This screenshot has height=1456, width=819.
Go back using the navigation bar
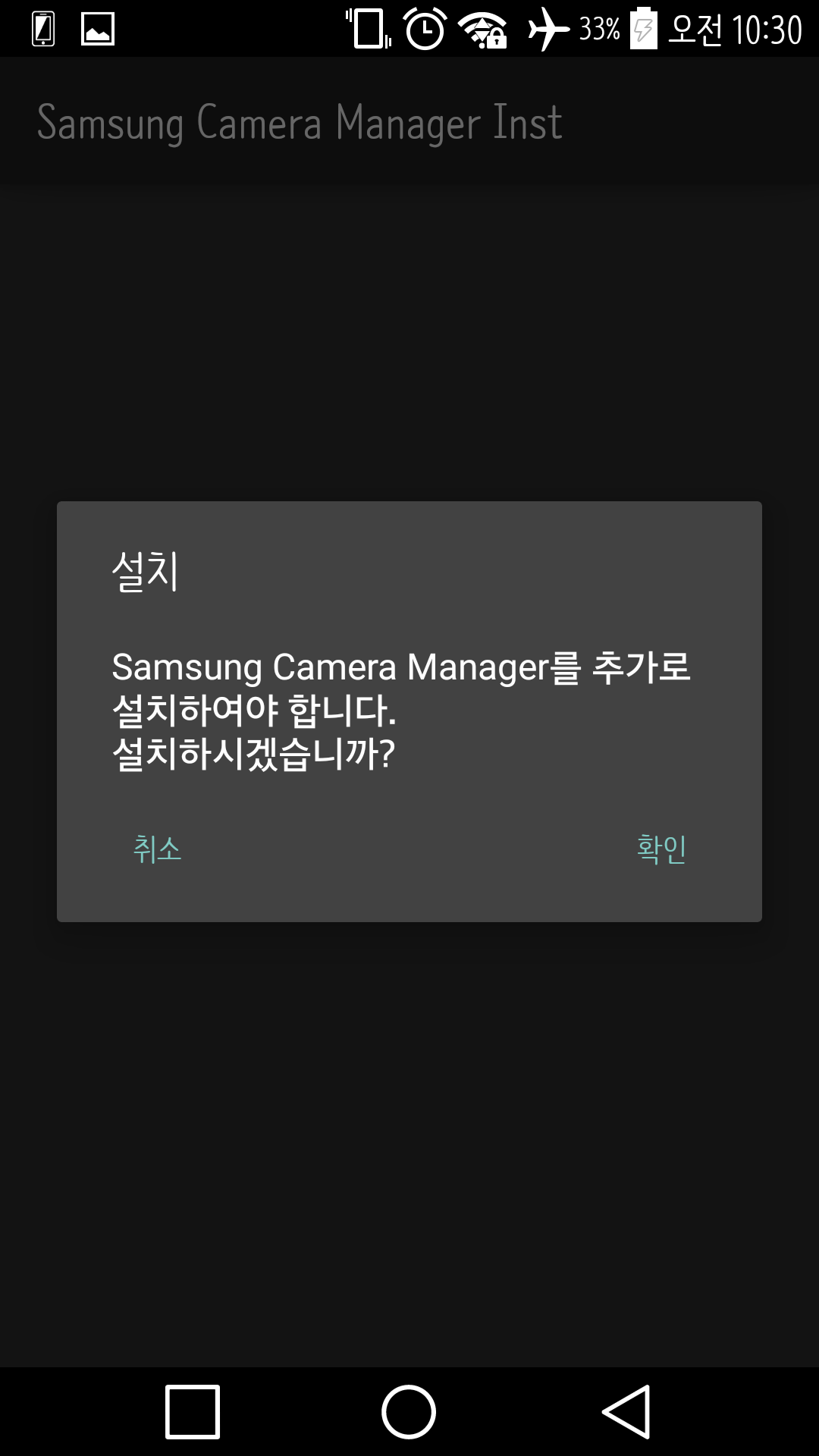coord(626,1411)
